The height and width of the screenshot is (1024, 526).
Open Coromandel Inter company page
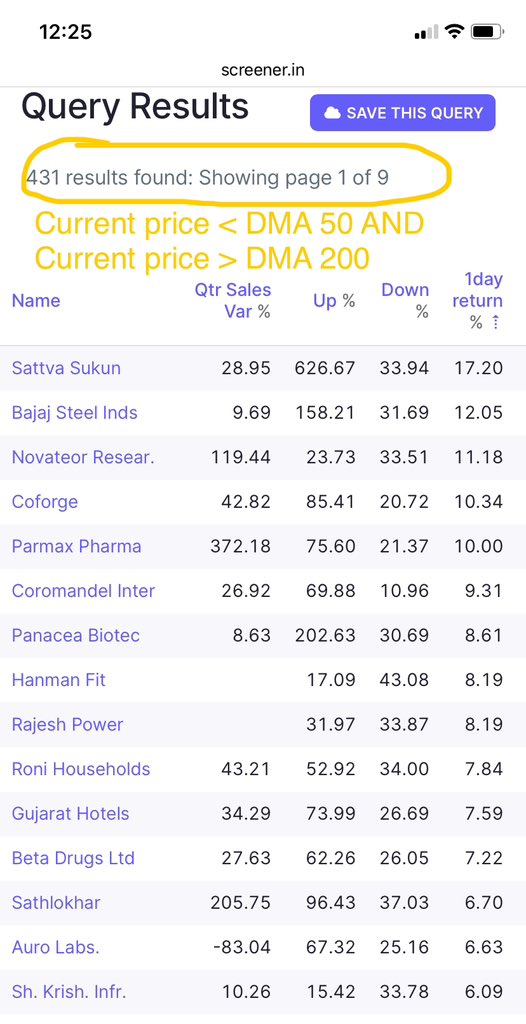click(83, 591)
